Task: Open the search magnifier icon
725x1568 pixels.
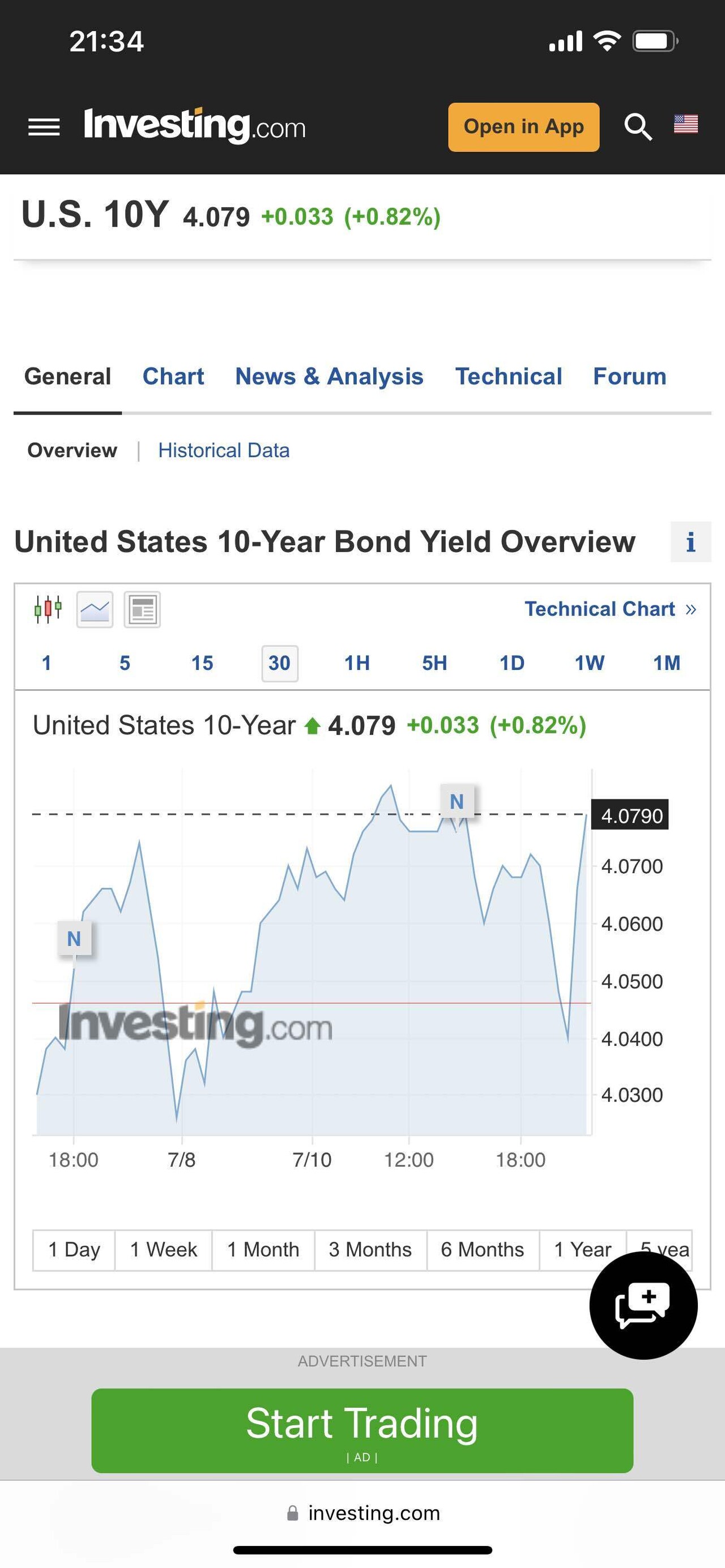Action: pyautogui.click(x=637, y=127)
